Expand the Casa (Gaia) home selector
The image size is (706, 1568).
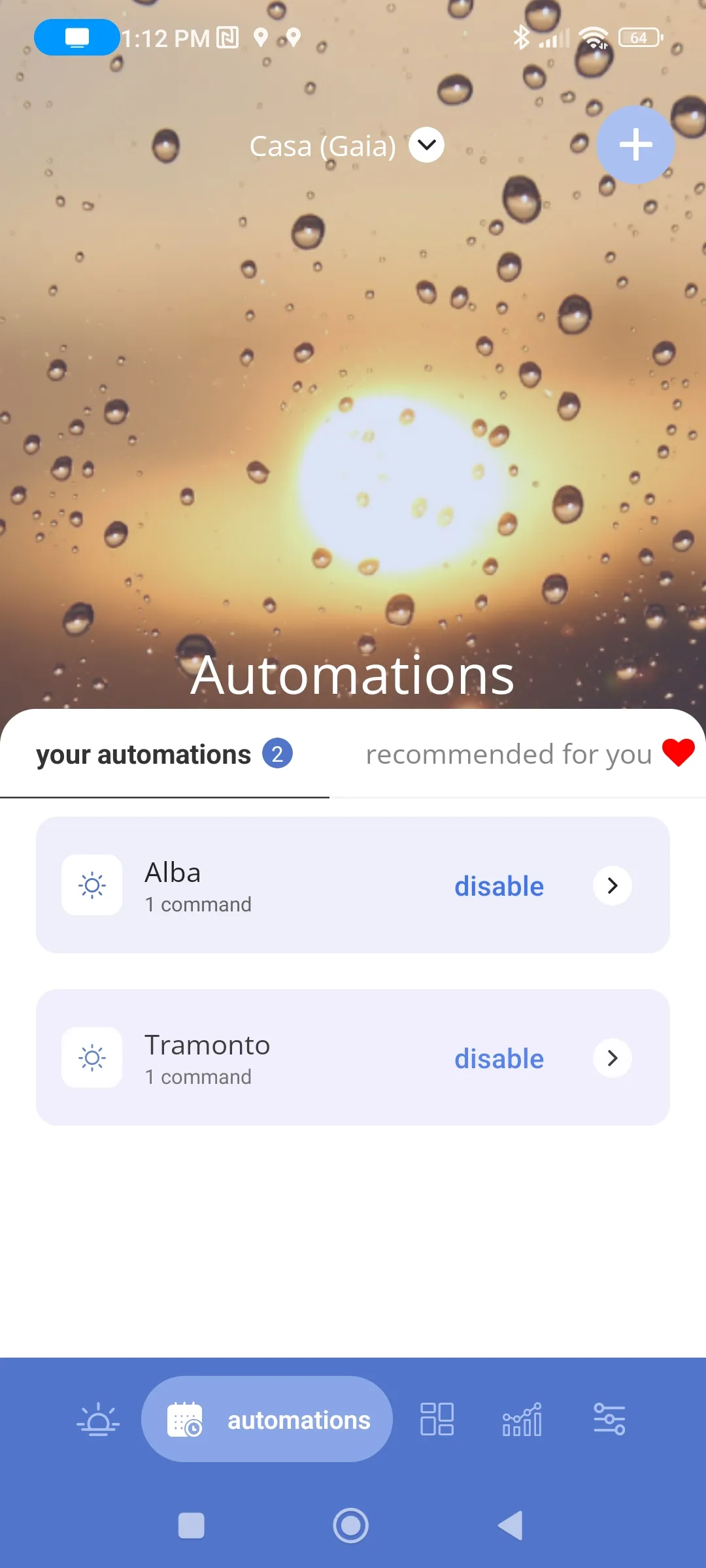426,145
